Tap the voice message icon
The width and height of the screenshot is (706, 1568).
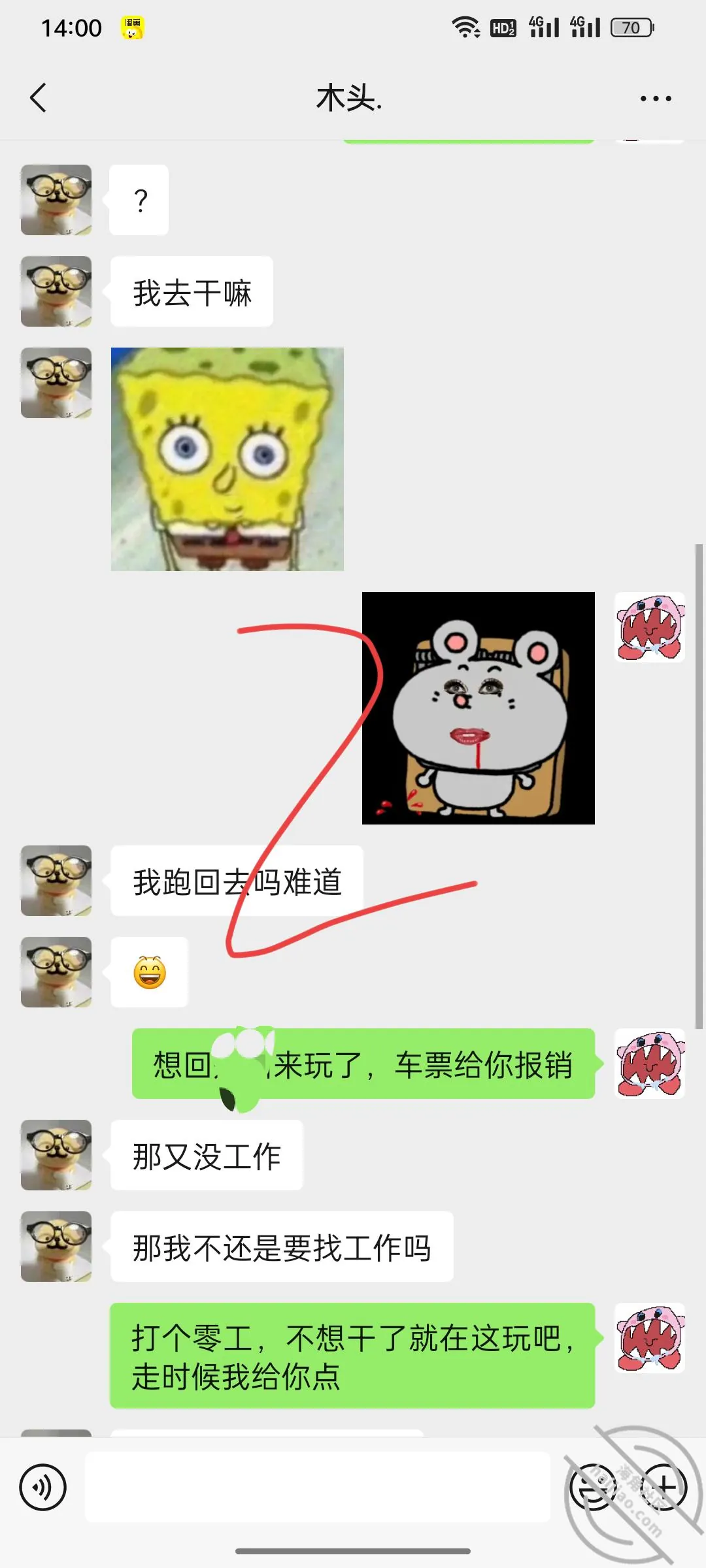point(43,1488)
